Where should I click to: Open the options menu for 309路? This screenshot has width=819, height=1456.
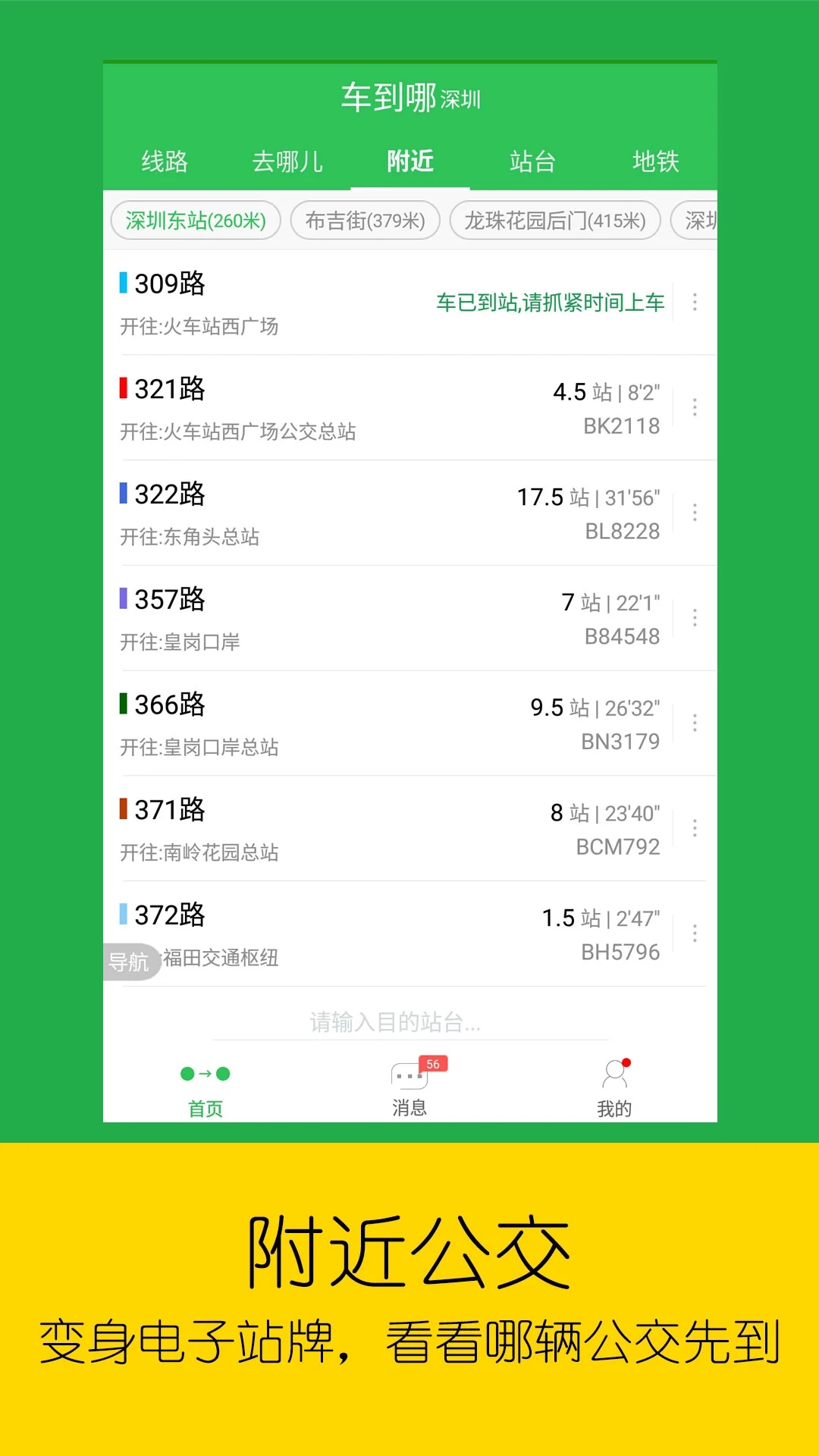tap(694, 302)
